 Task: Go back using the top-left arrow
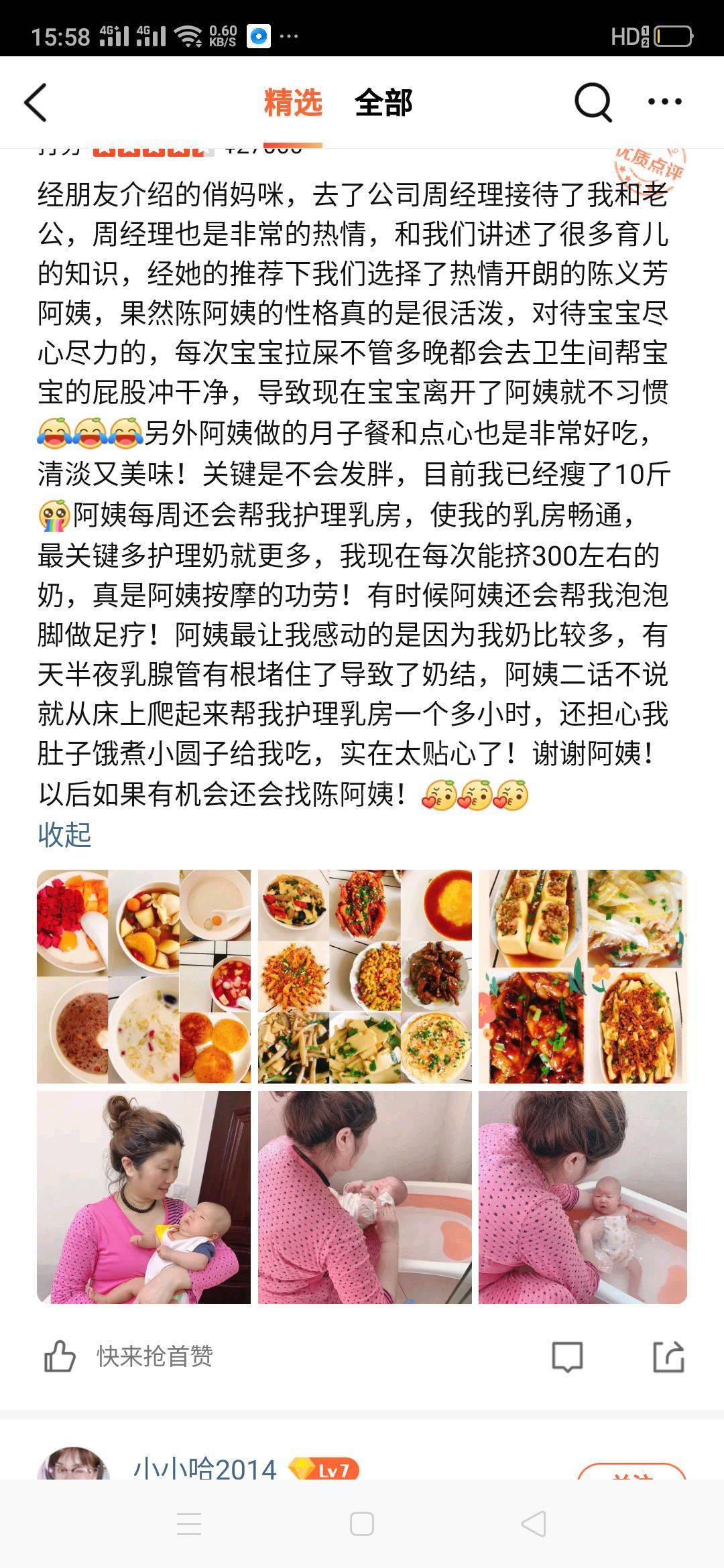(36, 103)
